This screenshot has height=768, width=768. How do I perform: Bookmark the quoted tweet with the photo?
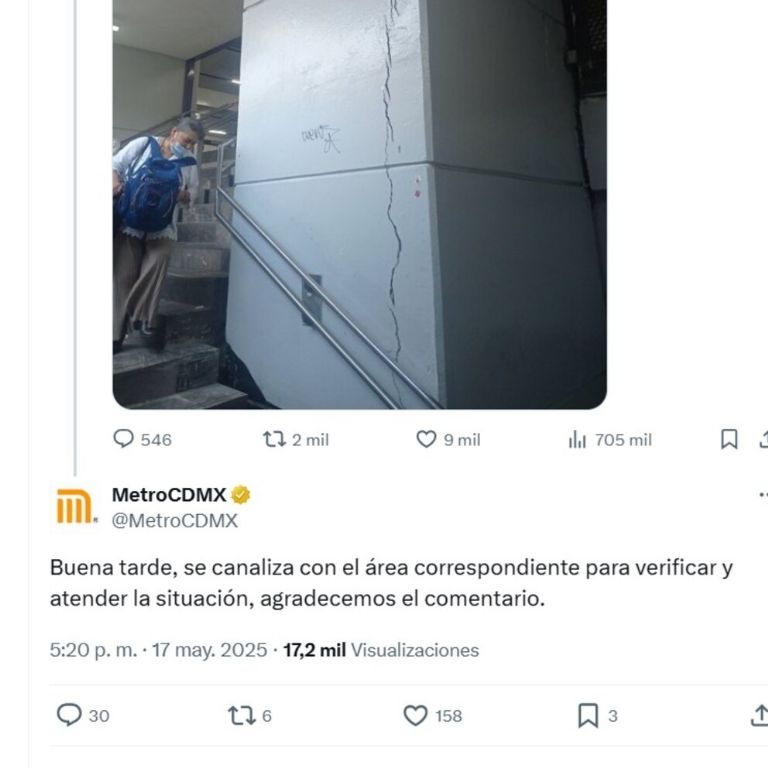[x=729, y=440]
